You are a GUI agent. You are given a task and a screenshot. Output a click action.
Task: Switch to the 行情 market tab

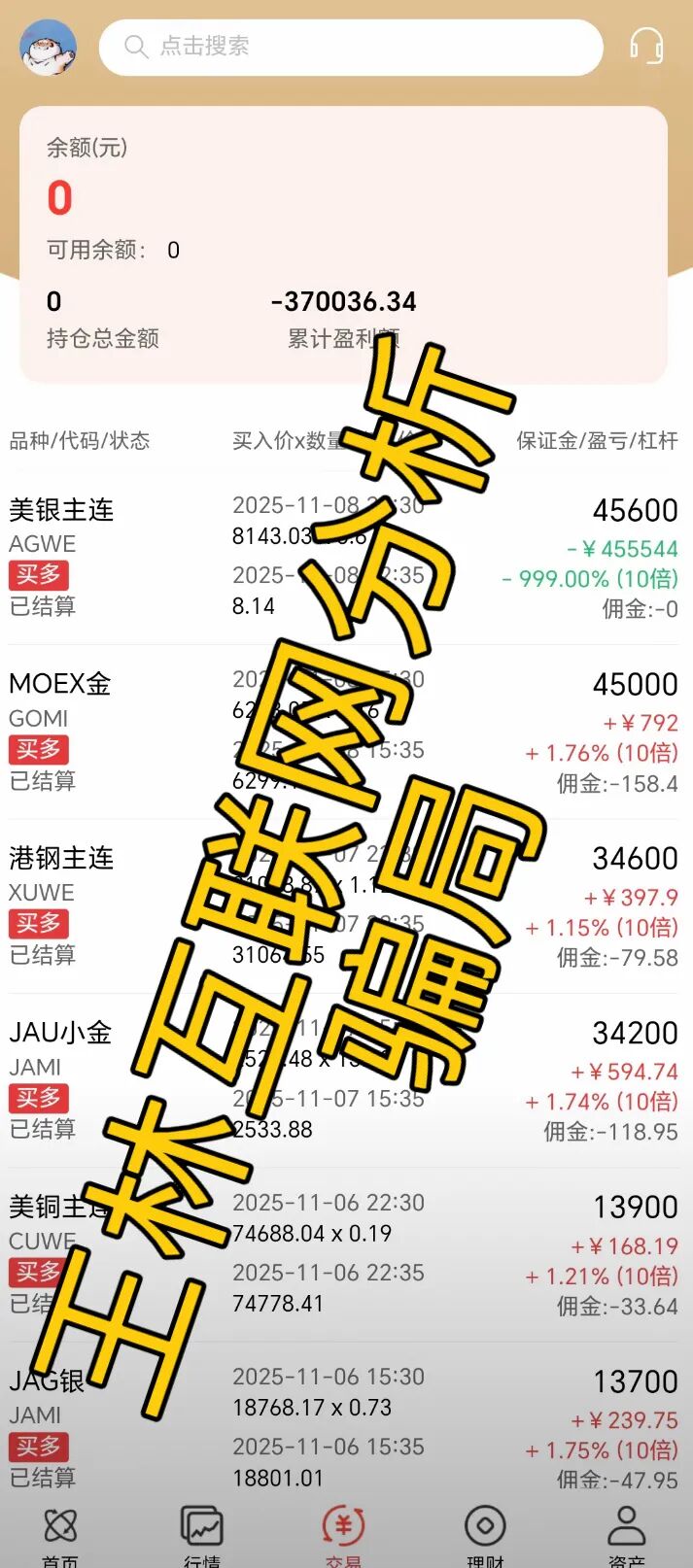pos(202,1535)
